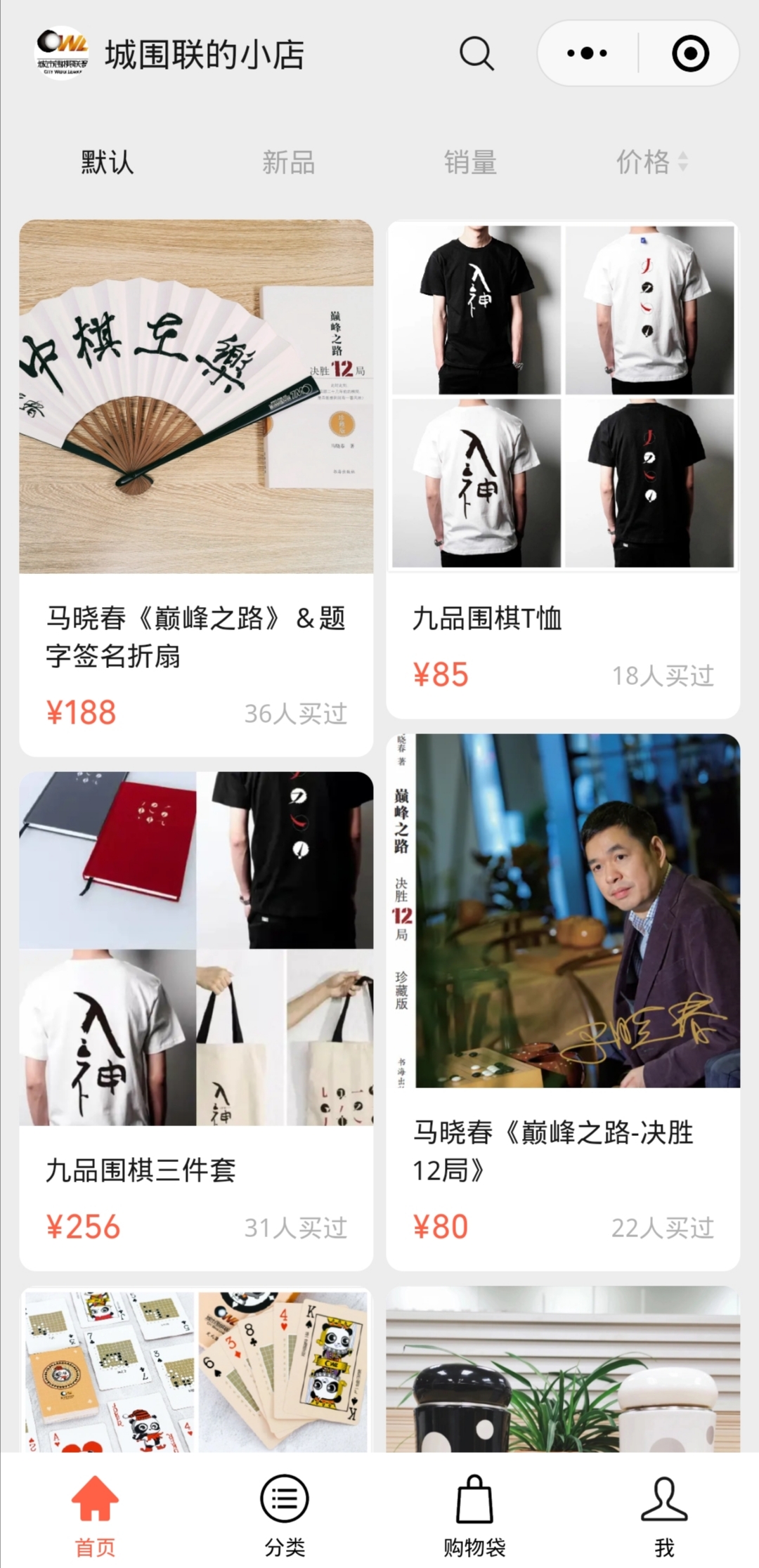Go to the 首页 tab

coord(95,1515)
